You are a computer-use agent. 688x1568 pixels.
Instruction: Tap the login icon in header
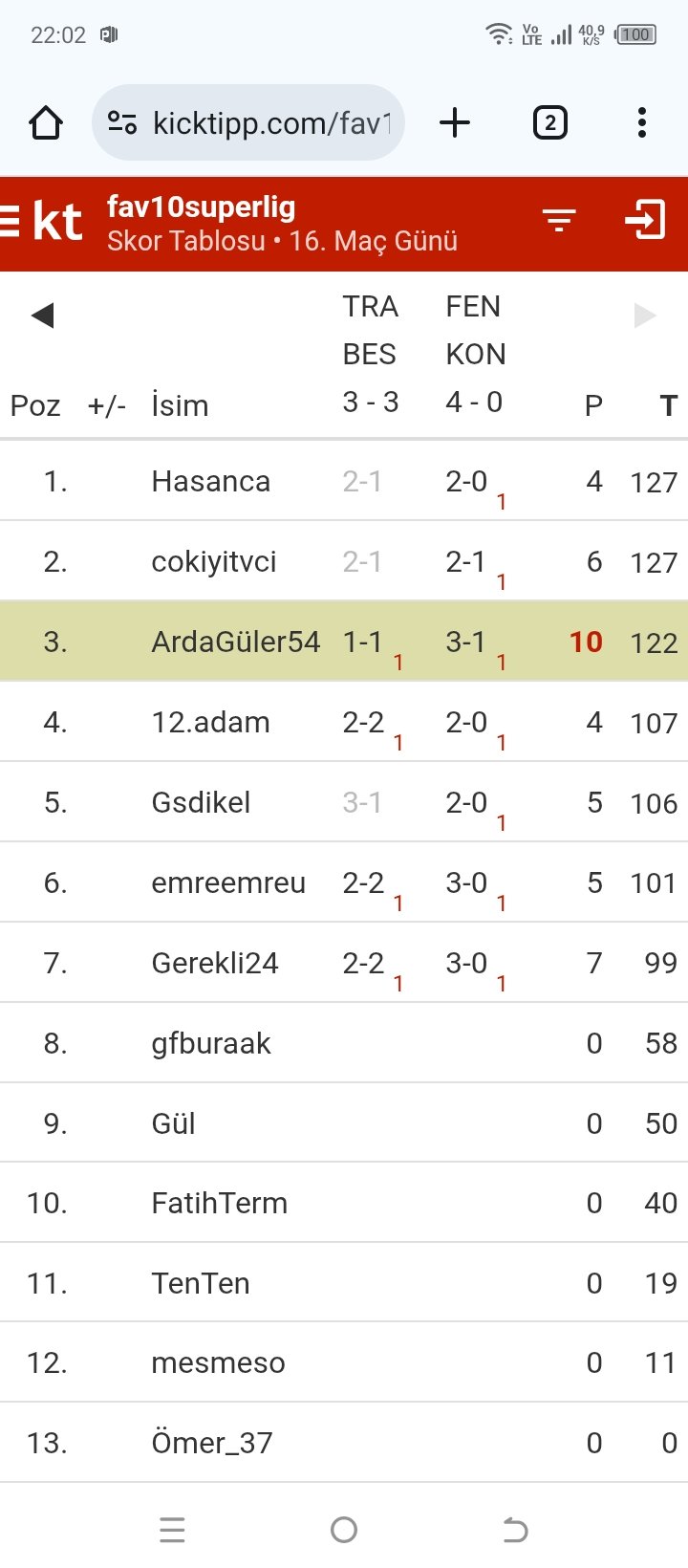pos(645,220)
